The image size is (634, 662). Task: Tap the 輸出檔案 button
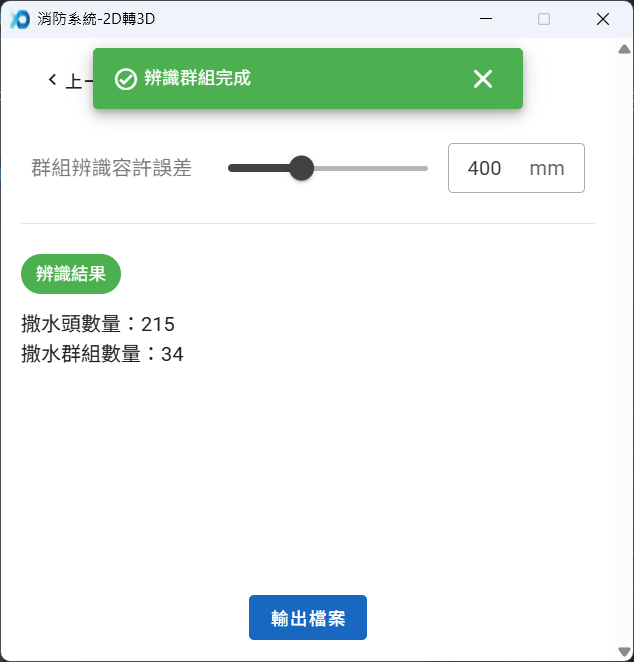click(x=308, y=618)
